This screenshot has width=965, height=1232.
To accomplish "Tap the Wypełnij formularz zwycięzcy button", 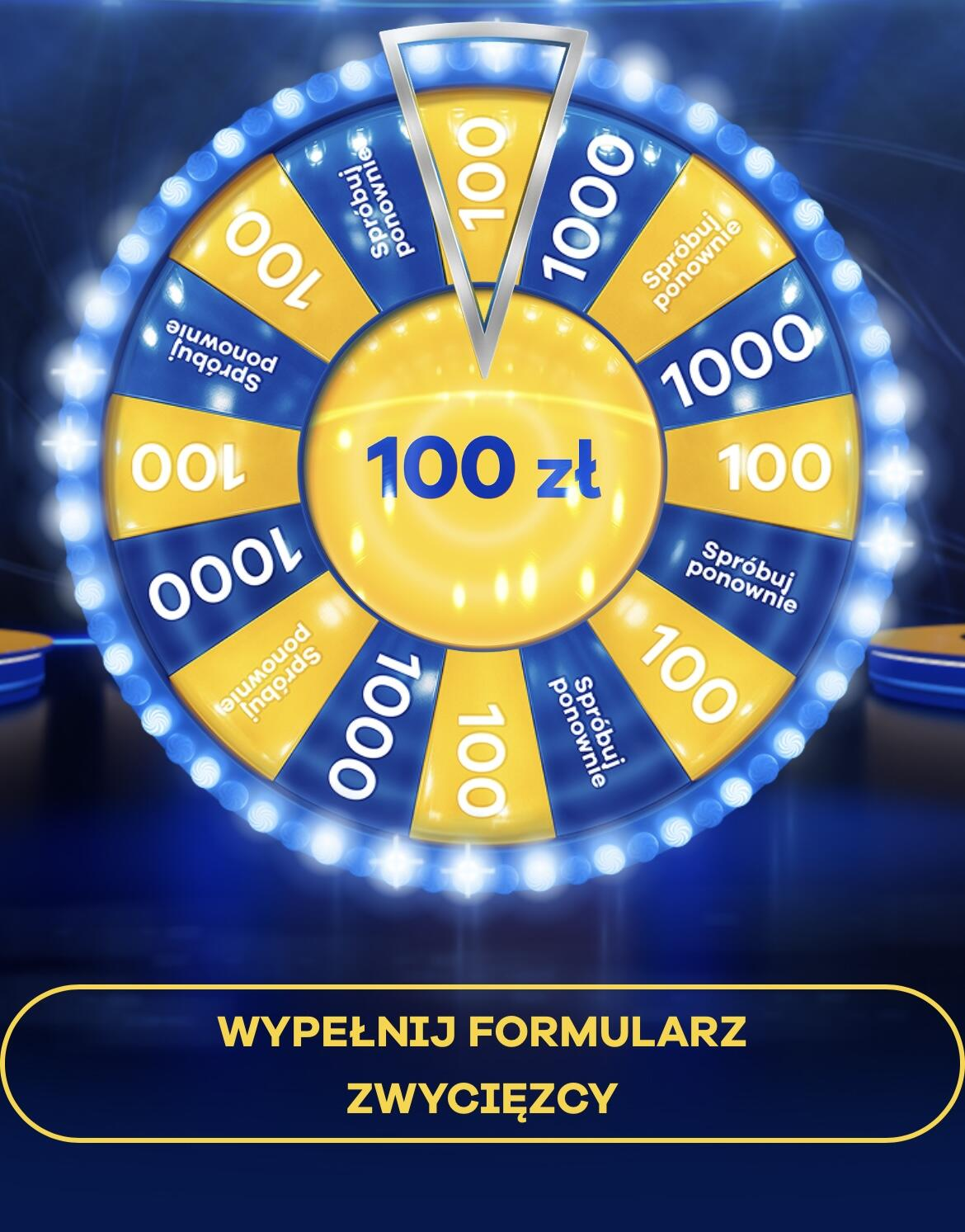I will pyautogui.click(x=482, y=1063).
